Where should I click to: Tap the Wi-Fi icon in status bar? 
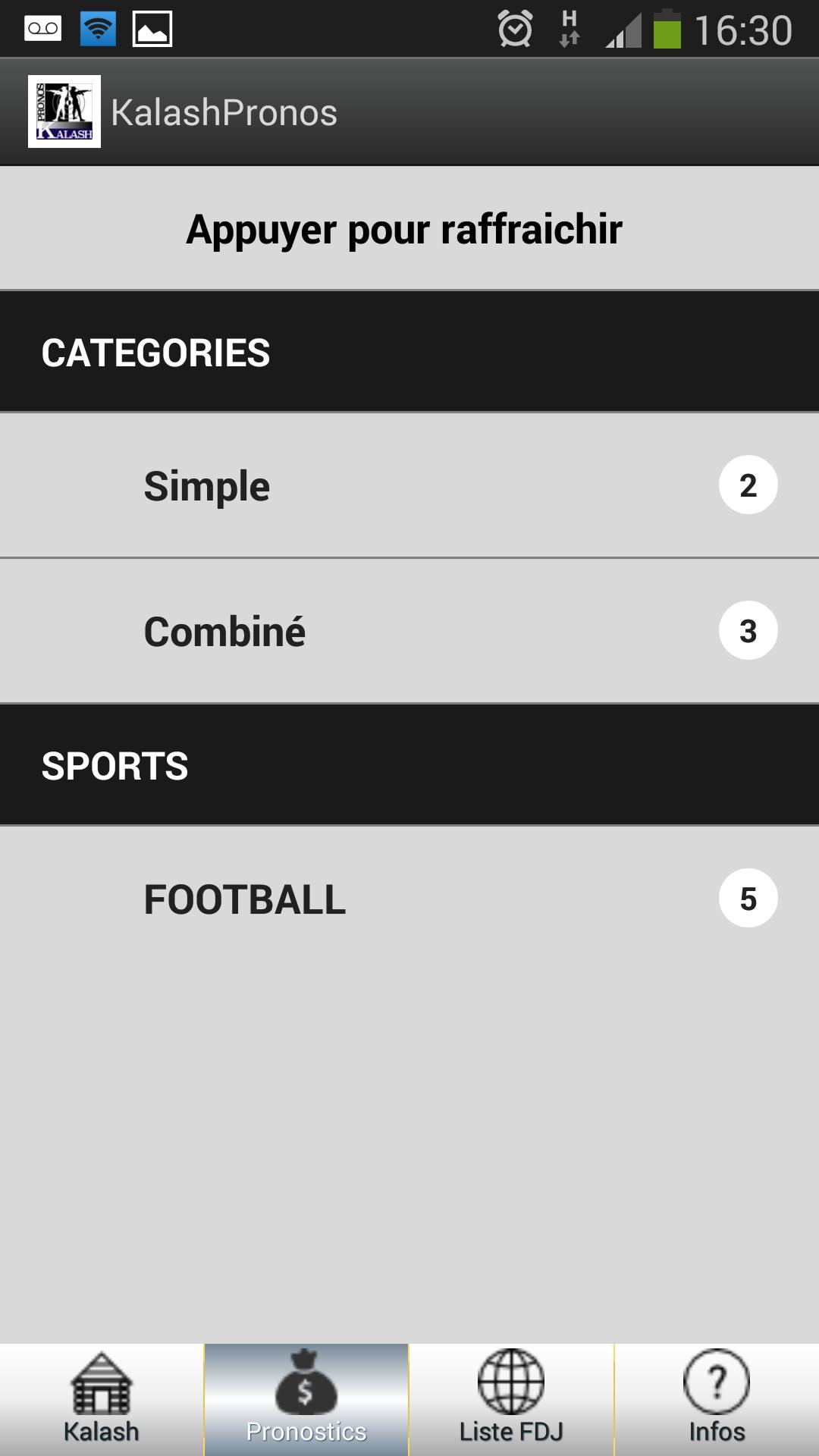click(x=99, y=27)
